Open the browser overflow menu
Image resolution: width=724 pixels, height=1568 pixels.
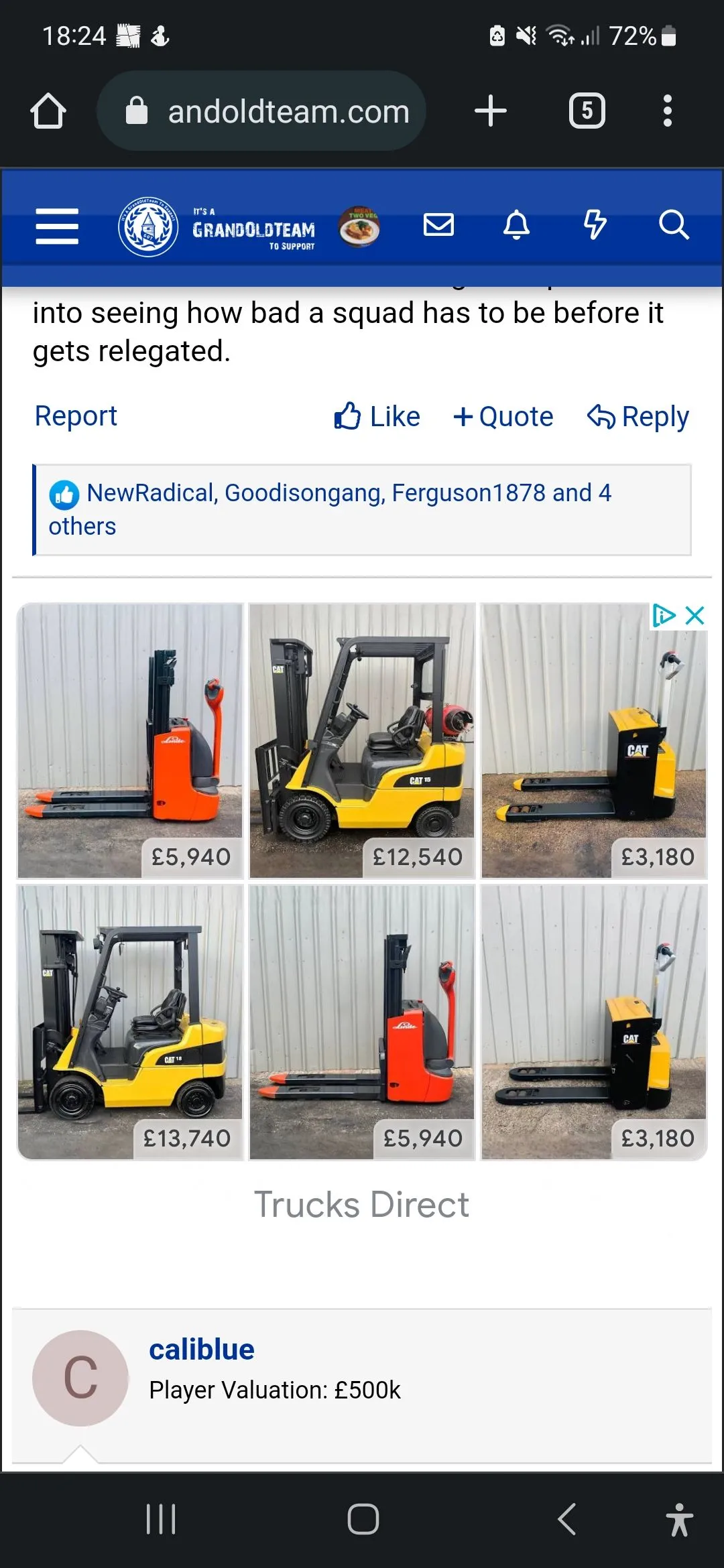click(x=667, y=111)
